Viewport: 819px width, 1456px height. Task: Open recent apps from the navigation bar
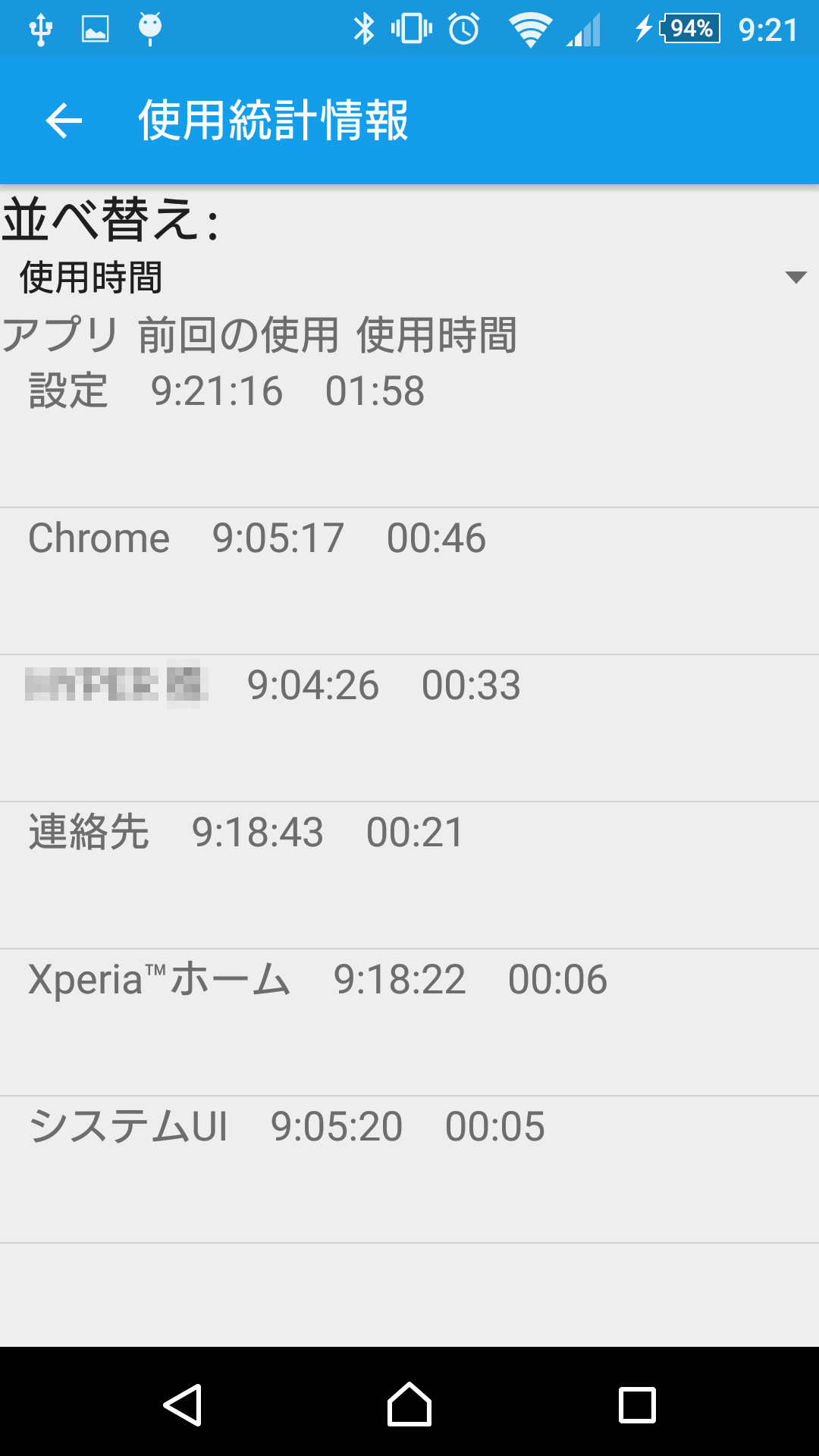coord(637,1404)
